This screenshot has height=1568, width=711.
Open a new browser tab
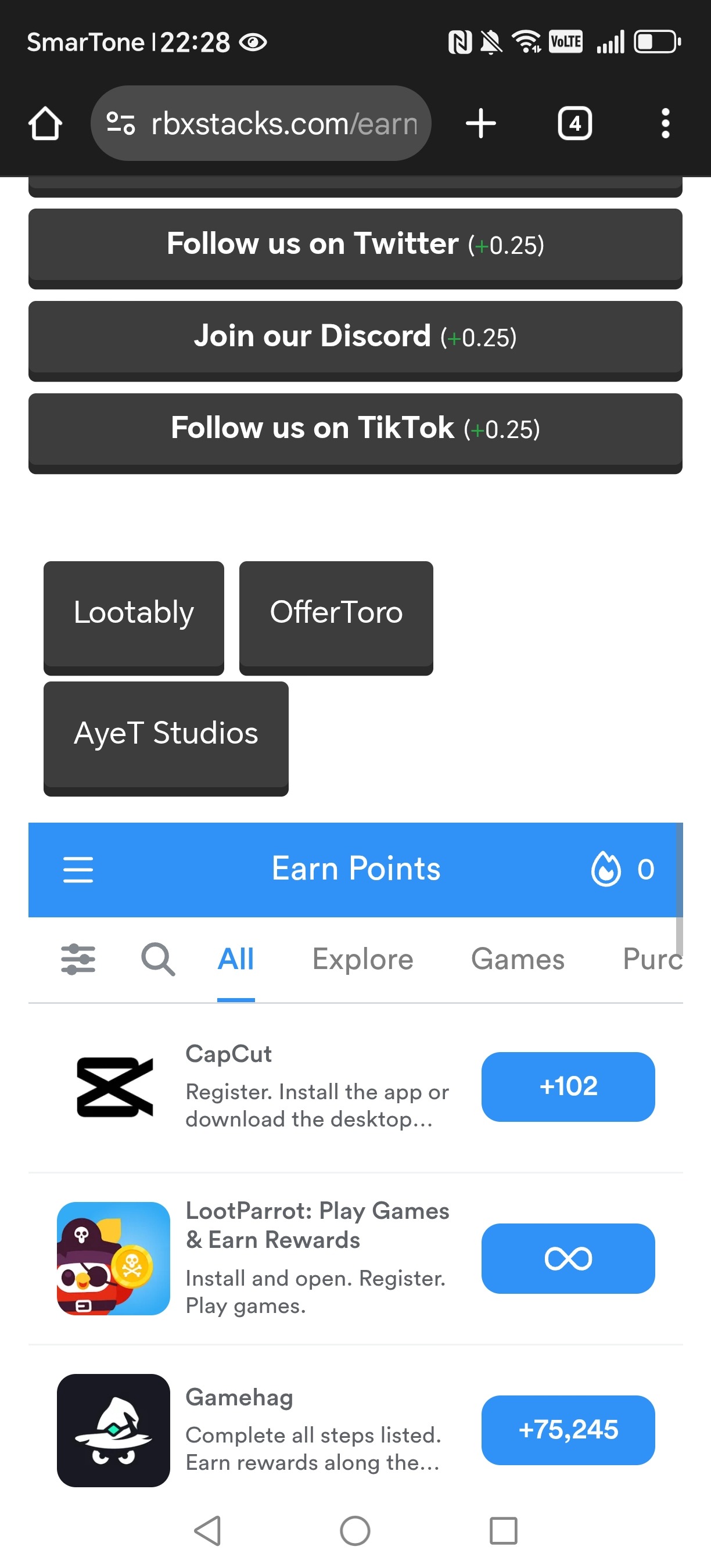coord(480,123)
